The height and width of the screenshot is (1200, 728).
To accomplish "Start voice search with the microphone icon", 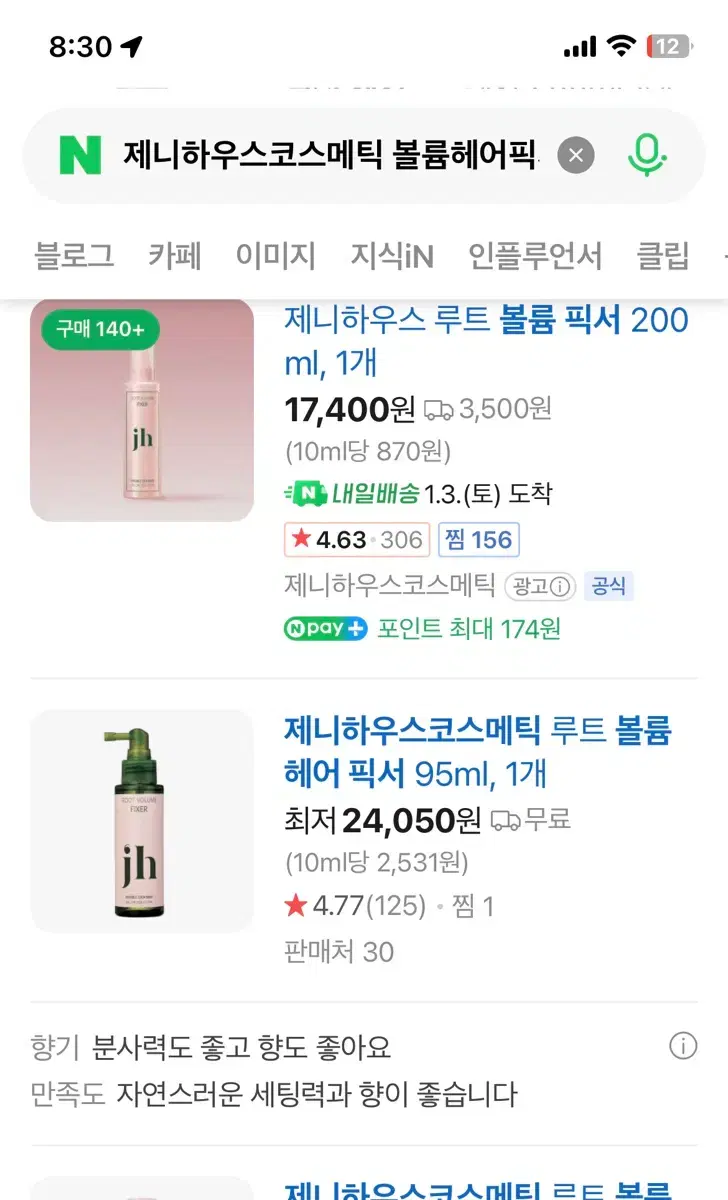I will (648, 155).
